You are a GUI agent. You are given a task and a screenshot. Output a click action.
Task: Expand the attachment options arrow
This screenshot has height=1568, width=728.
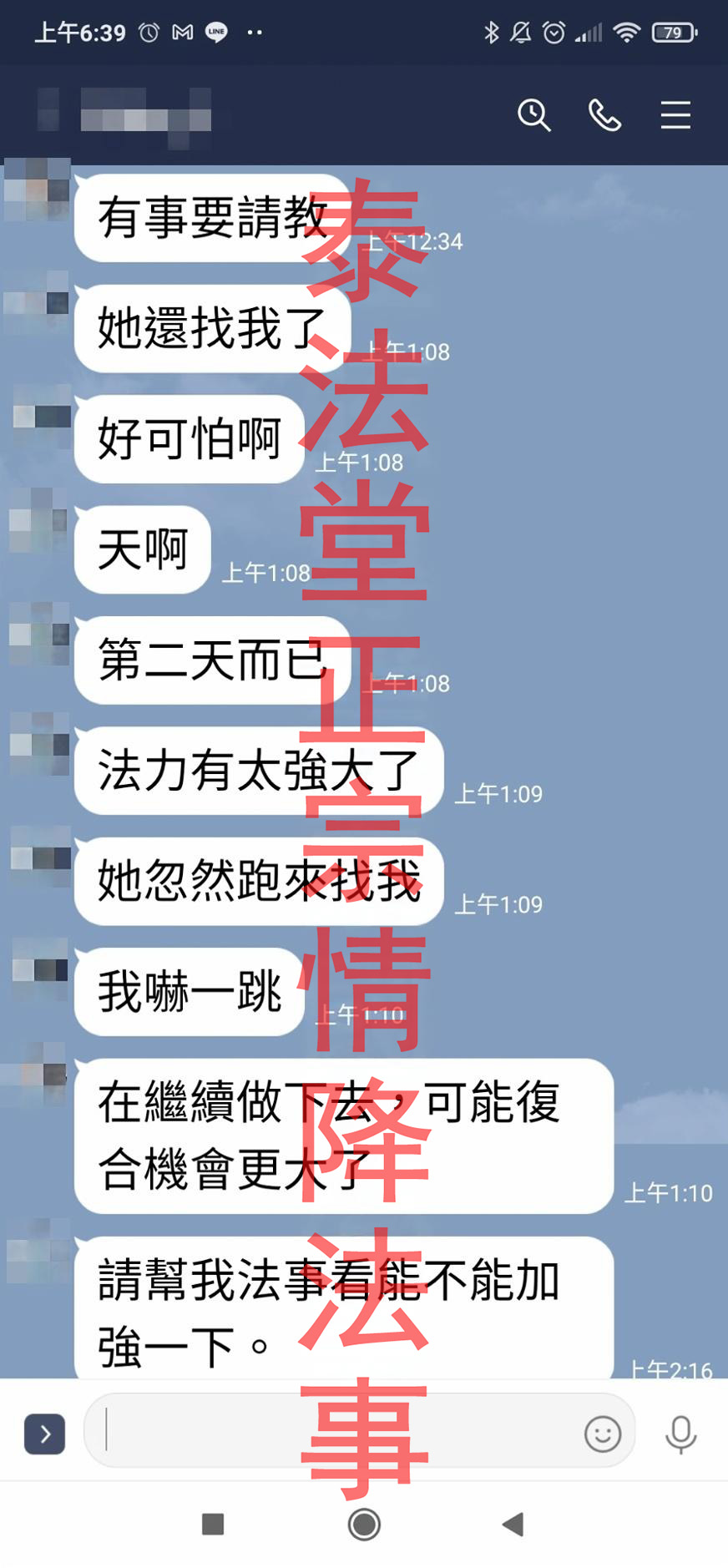[45, 1434]
